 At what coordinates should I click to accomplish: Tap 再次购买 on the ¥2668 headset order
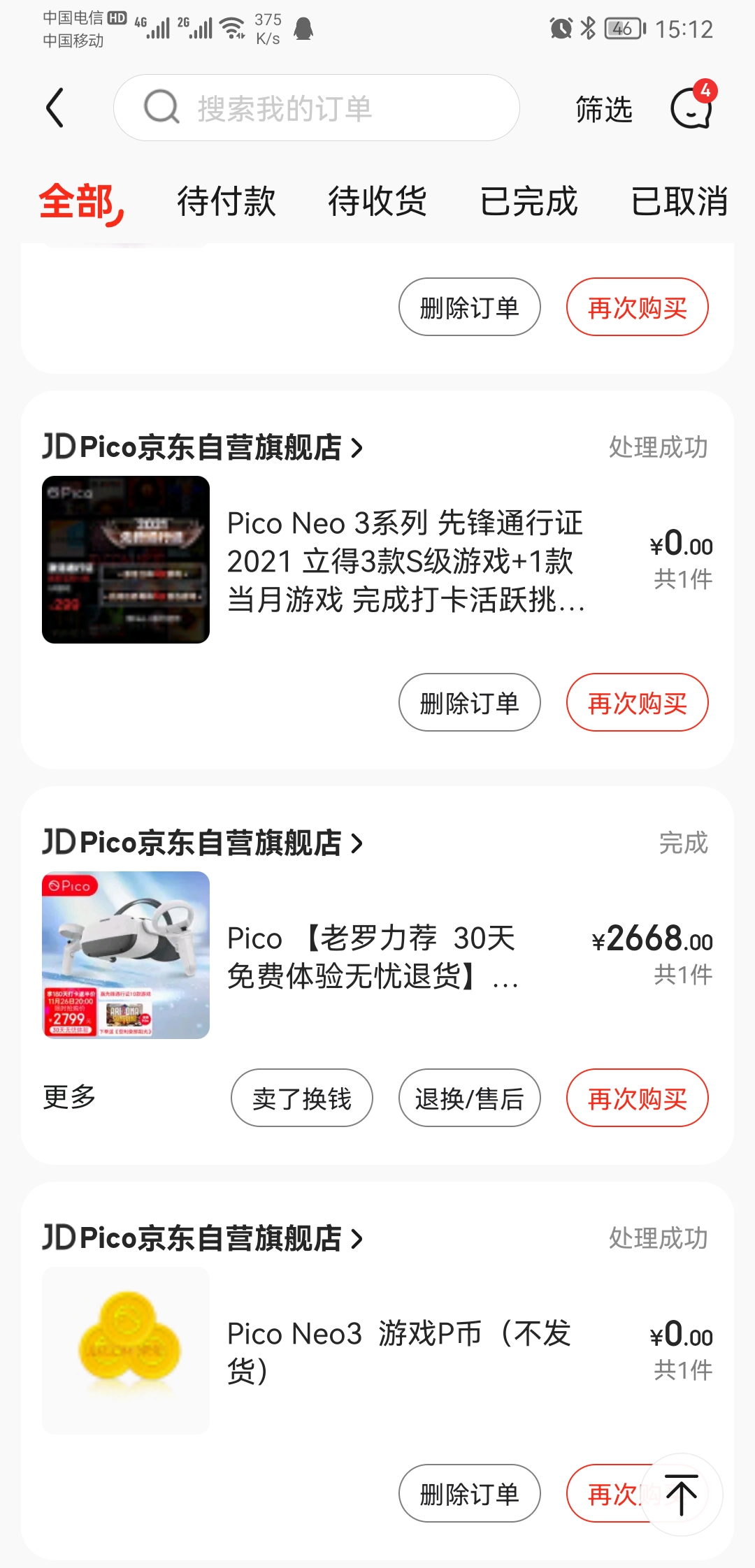pyautogui.click(x=637, y=1098)
